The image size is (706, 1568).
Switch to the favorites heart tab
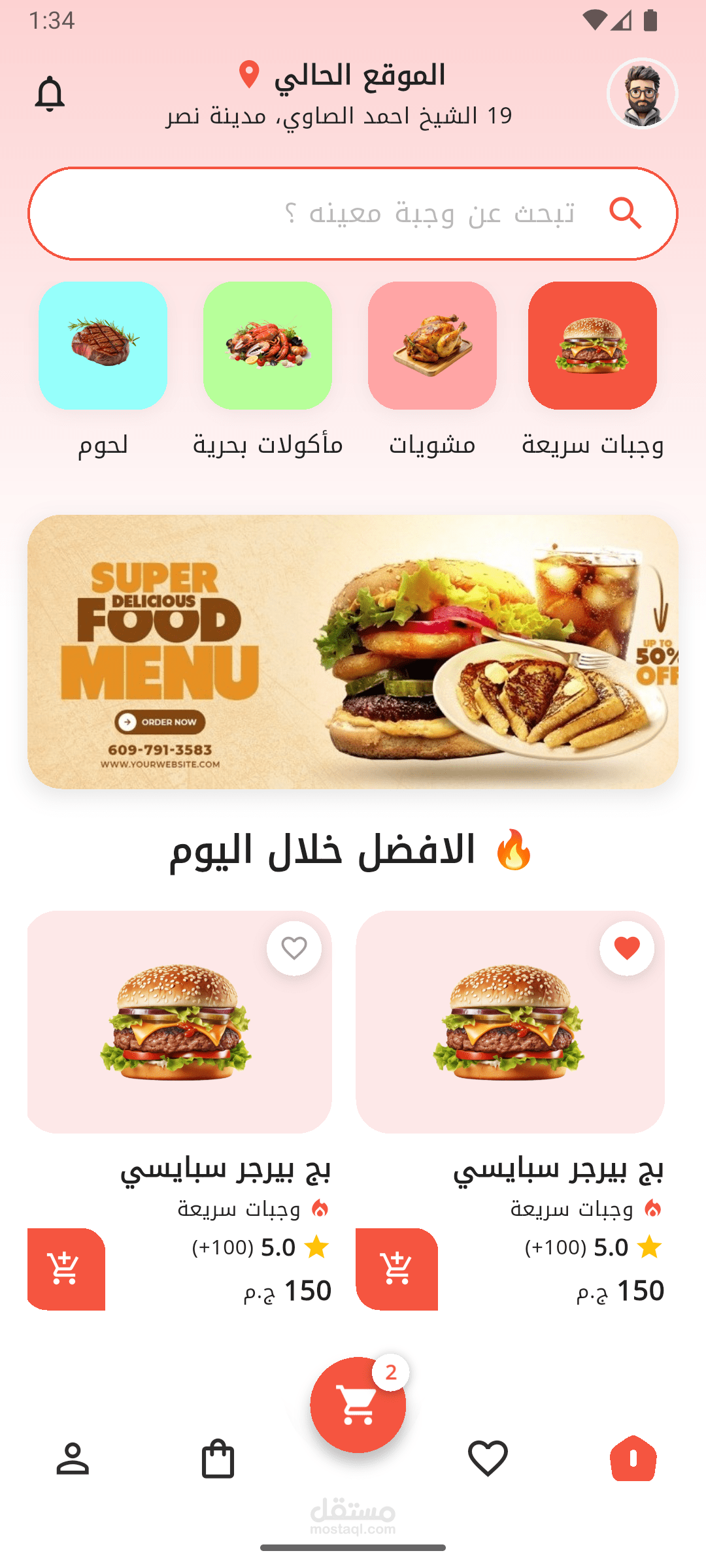click(488, 1458)
